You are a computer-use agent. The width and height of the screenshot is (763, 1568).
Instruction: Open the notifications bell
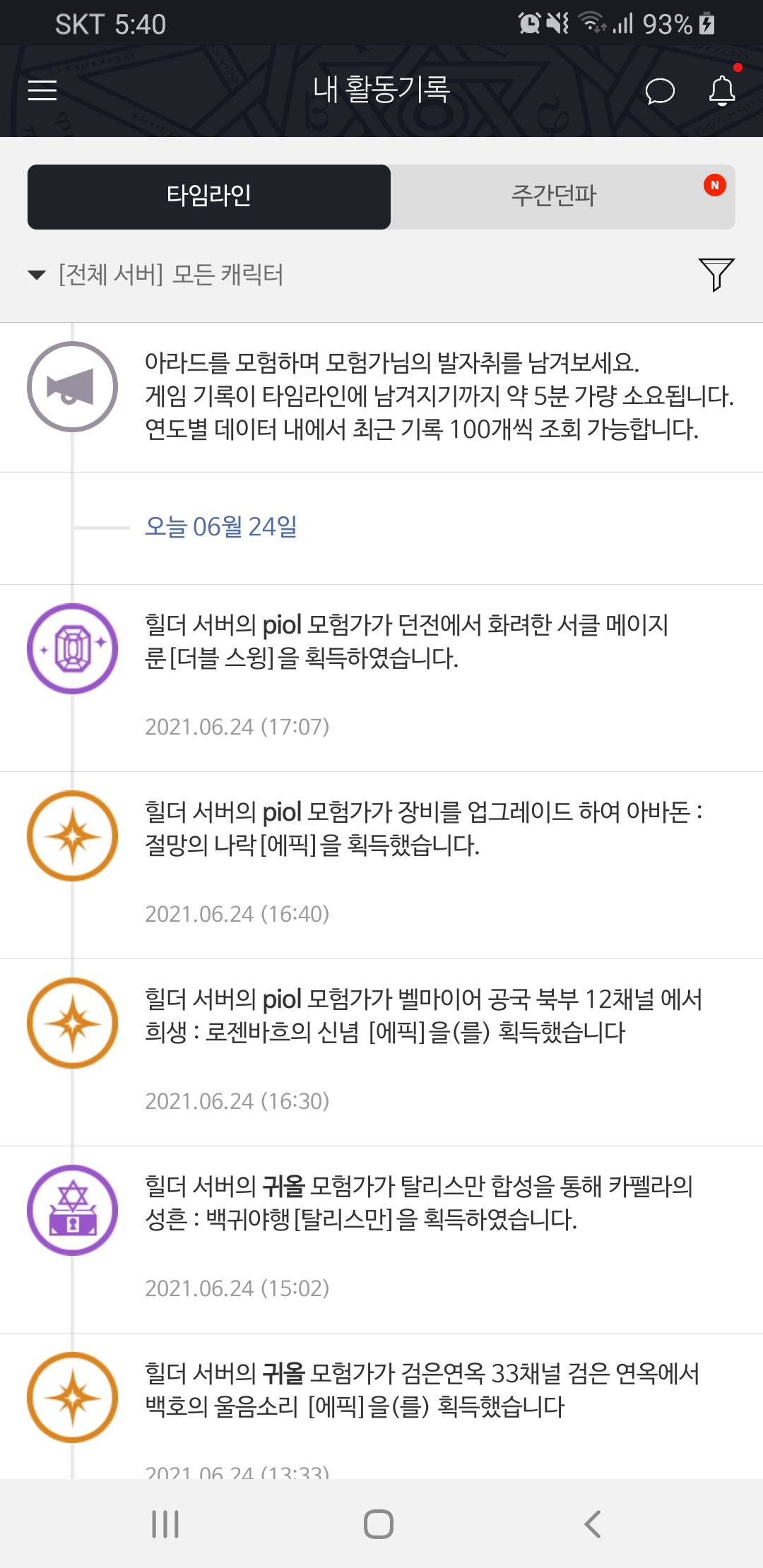click(722, 91)
